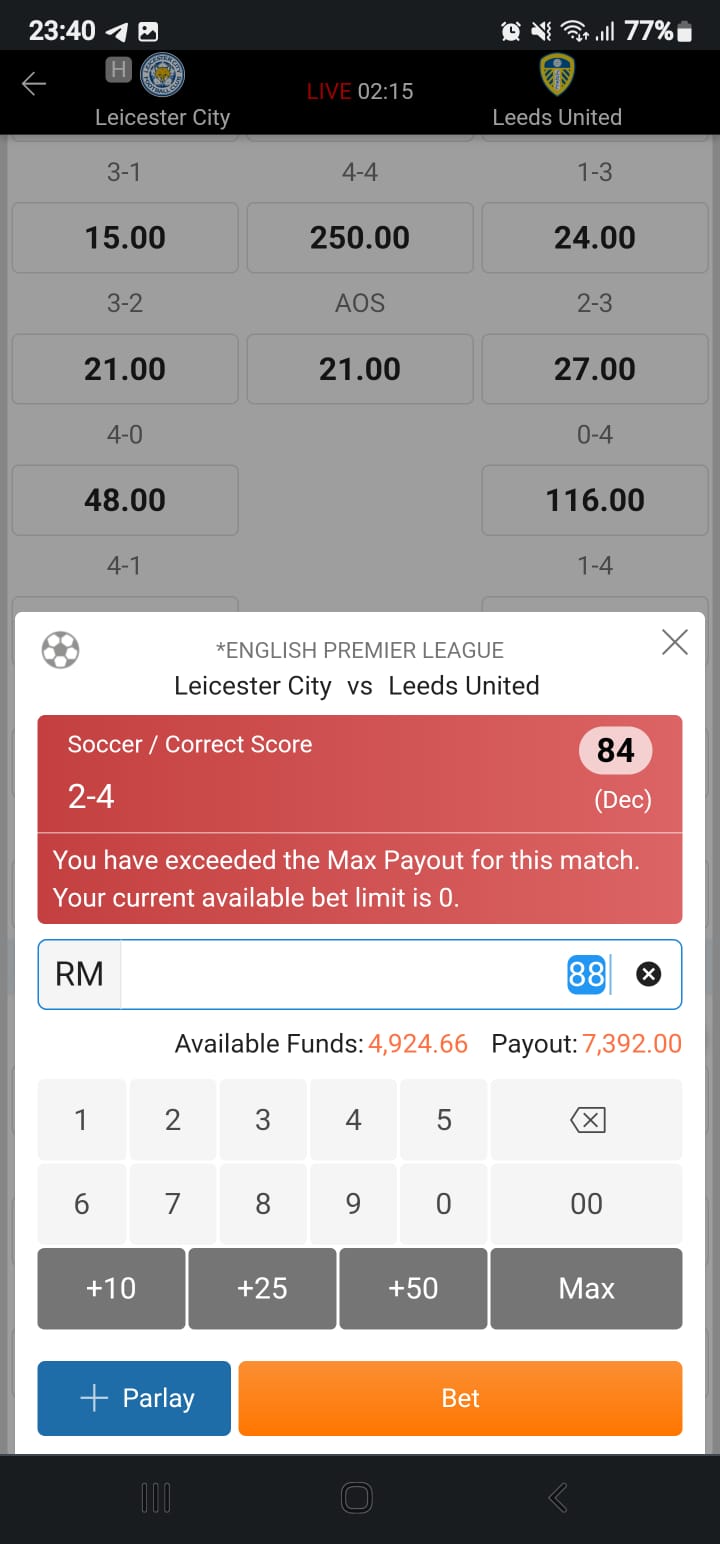Add +25 to the stake
Image resolution: width=720 pixels, height=1544 pixels.
tap(262, 1288)
